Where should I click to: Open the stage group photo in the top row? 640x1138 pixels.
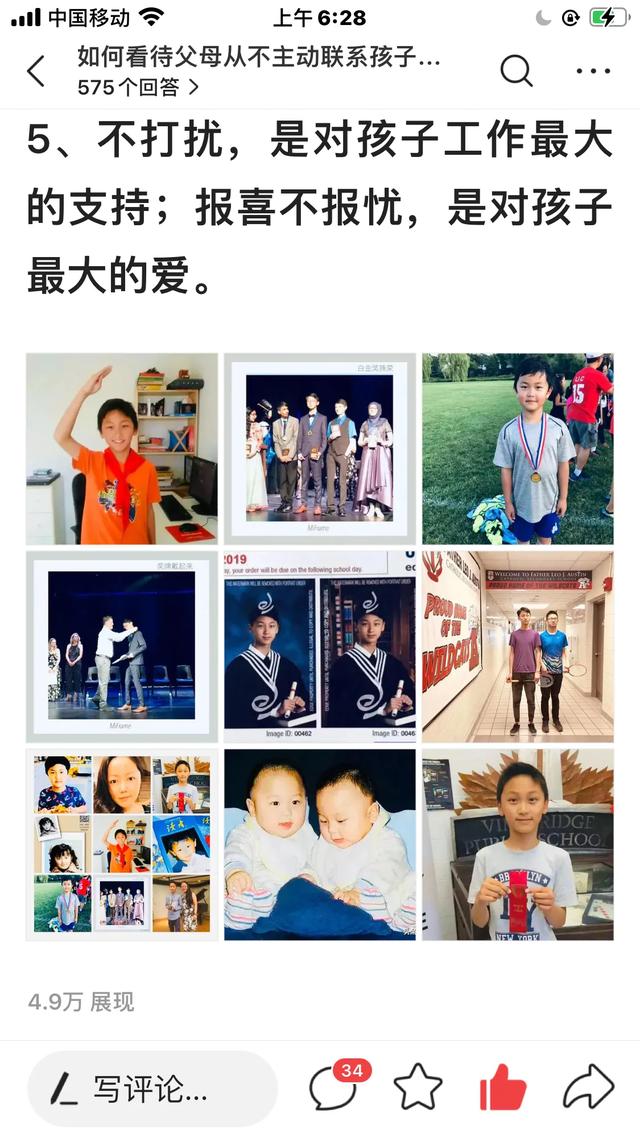pyautogui.click(x=320, y=449)
